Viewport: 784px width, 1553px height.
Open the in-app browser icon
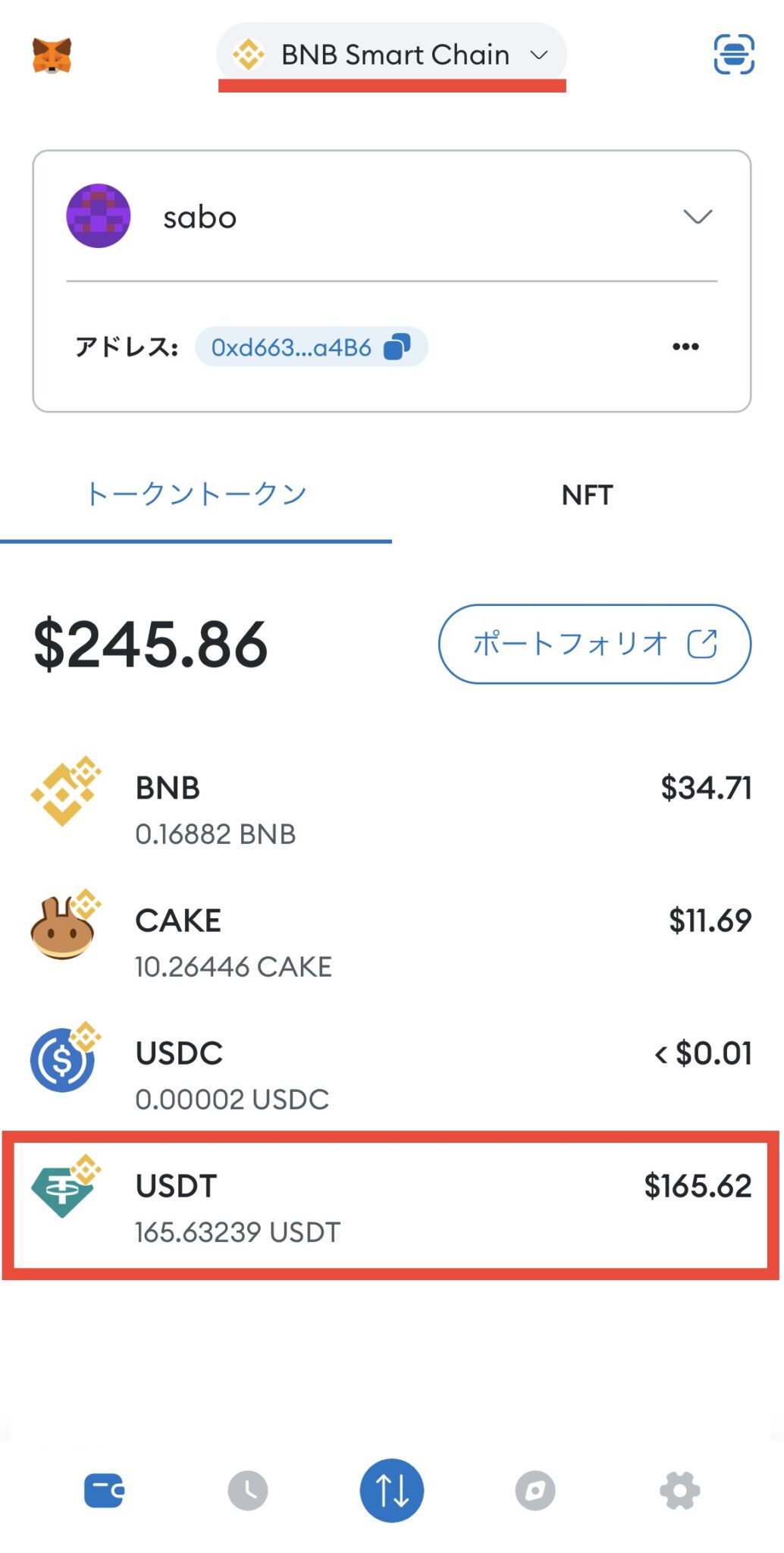coord(535,1488)
